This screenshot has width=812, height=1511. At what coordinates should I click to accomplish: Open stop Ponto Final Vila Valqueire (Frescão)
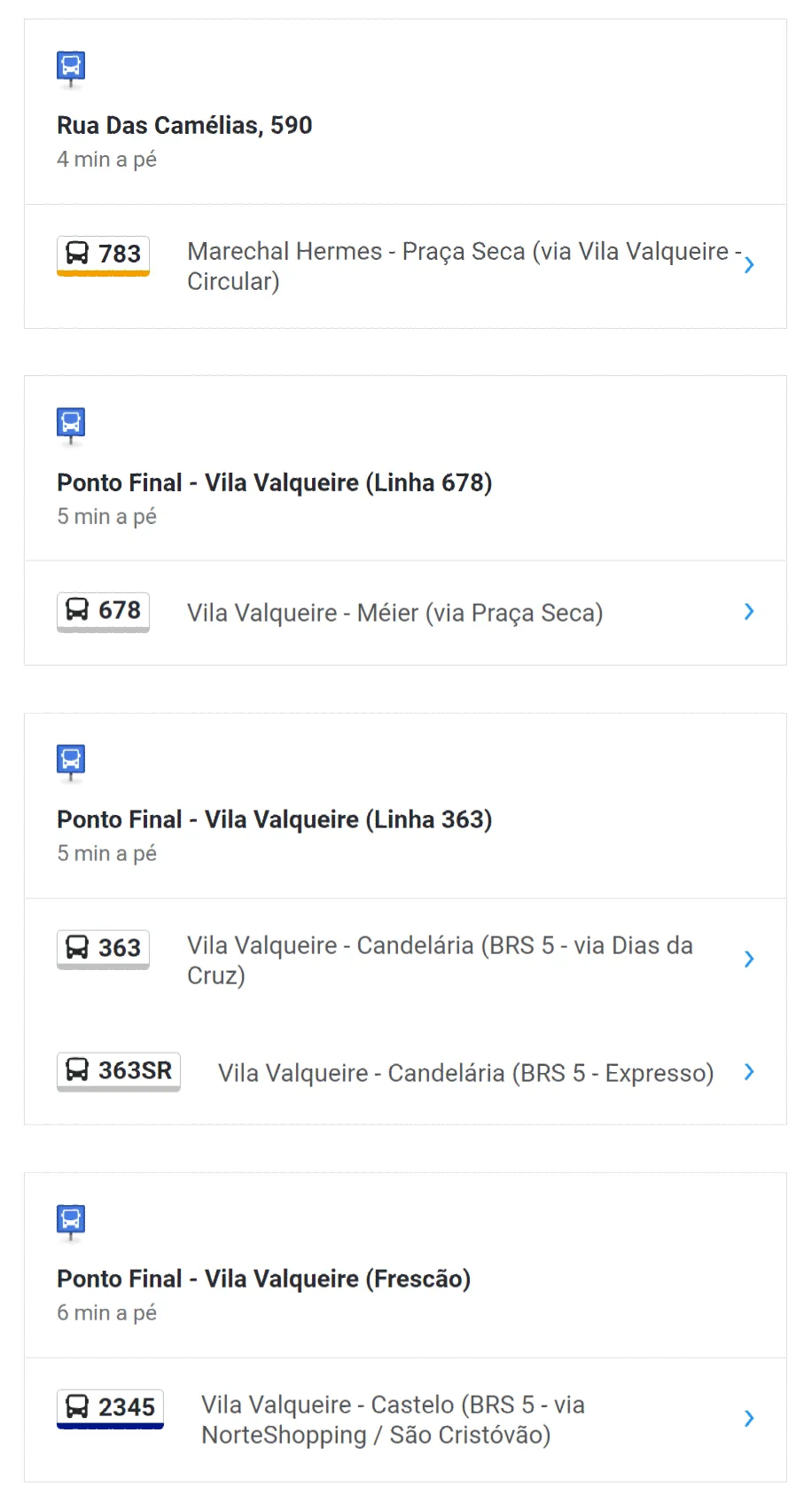pos(405,1265)
